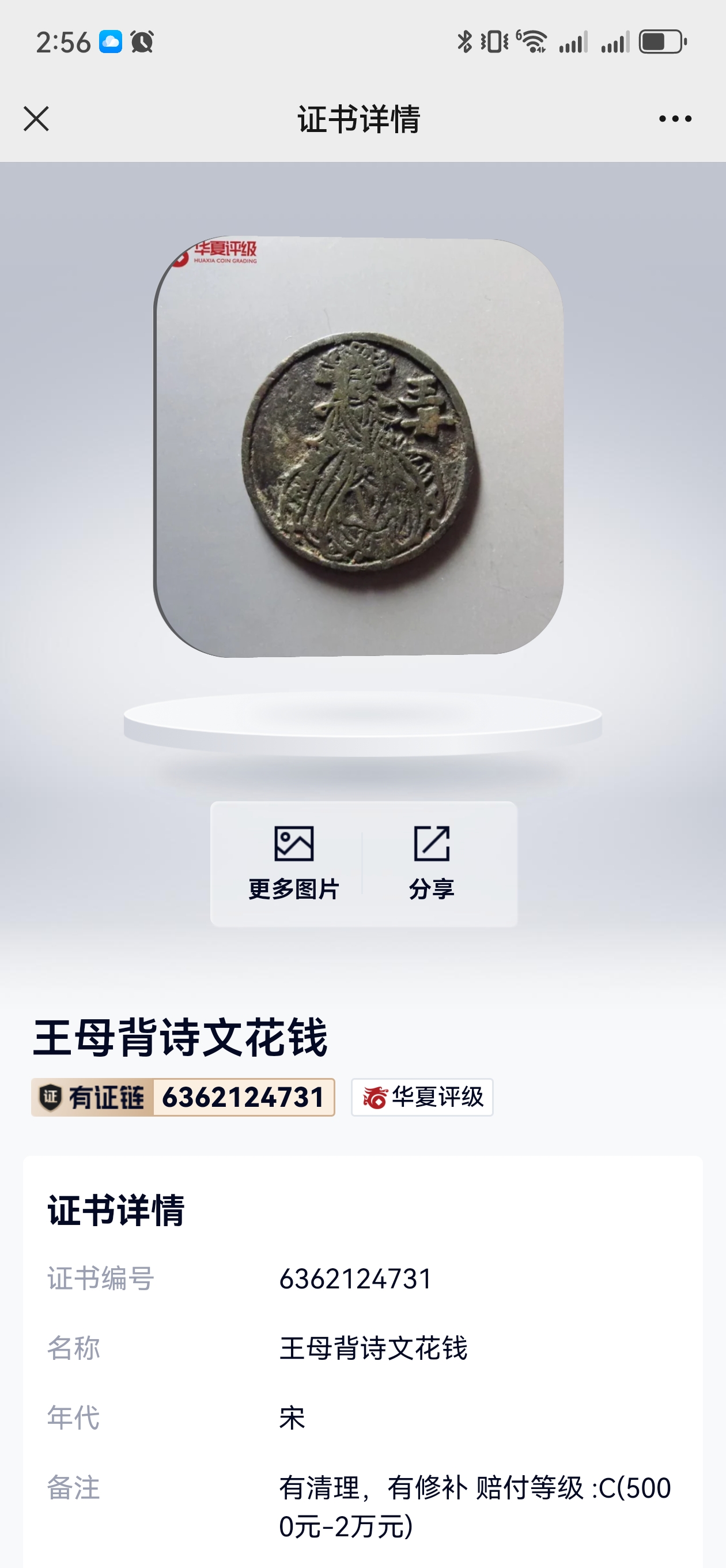Viewport: 726px width, 1568px height.
Task: Close the certificate details page
Action: click(x=36, y=119)
